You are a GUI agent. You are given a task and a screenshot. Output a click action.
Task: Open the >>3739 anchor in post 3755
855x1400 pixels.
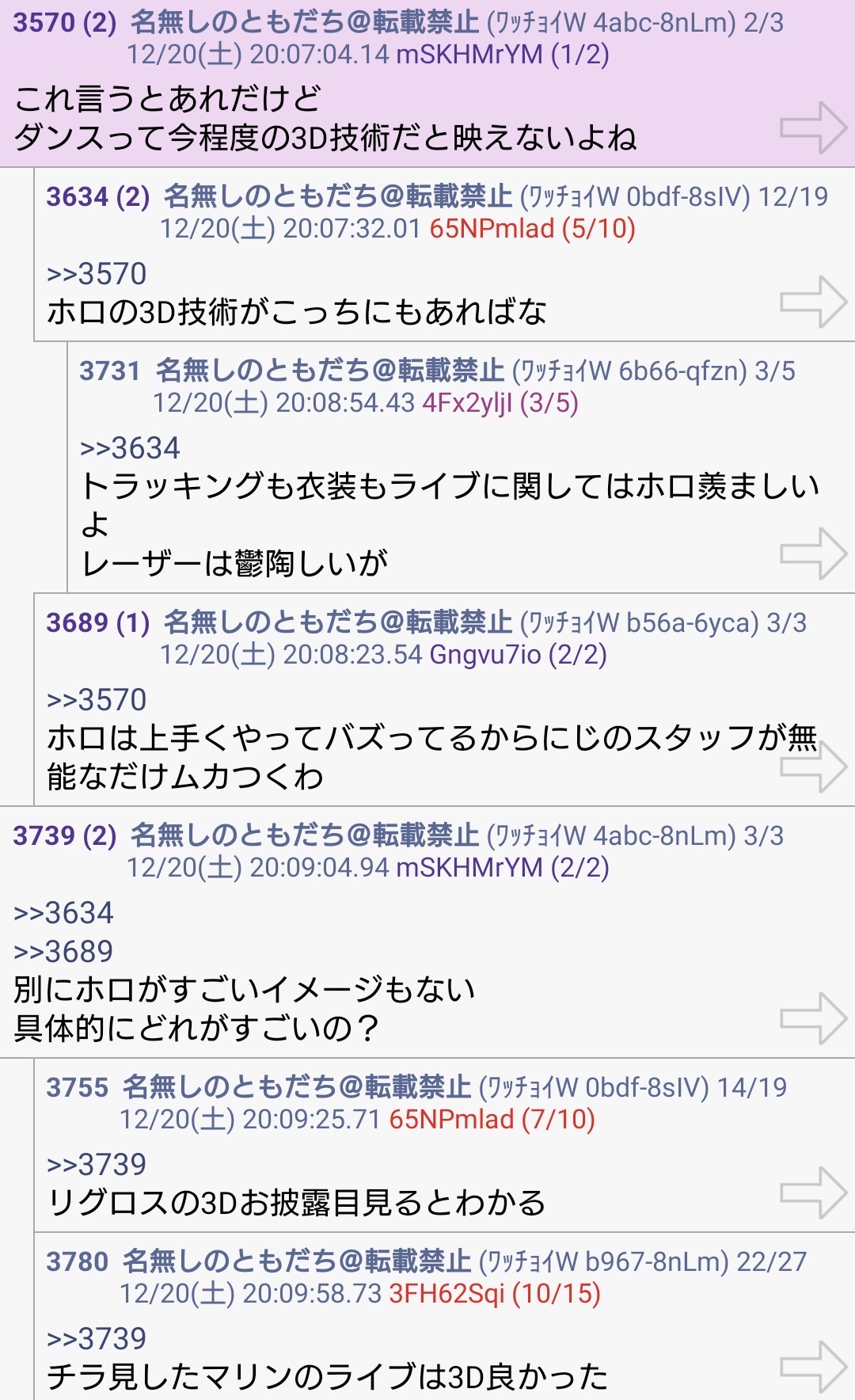tap(97, 1165)
